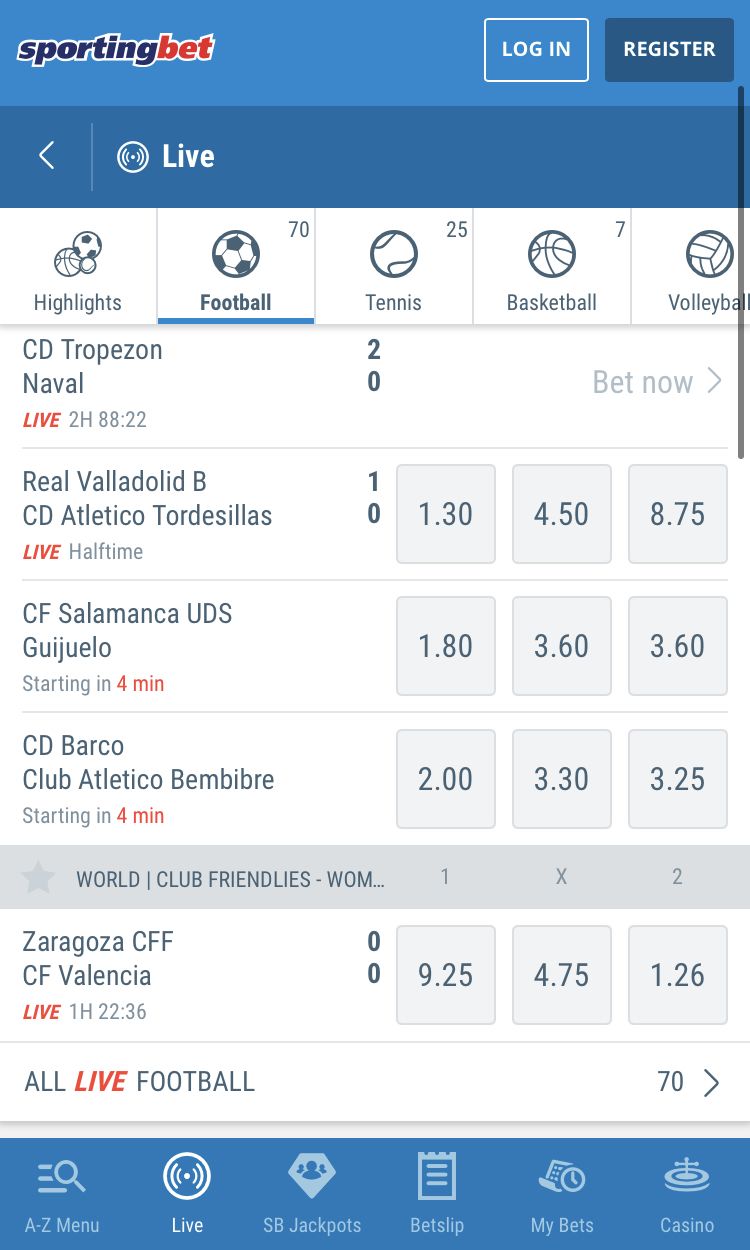Tap the LOG IN button
750x1250 pixels.
[536, 49]
